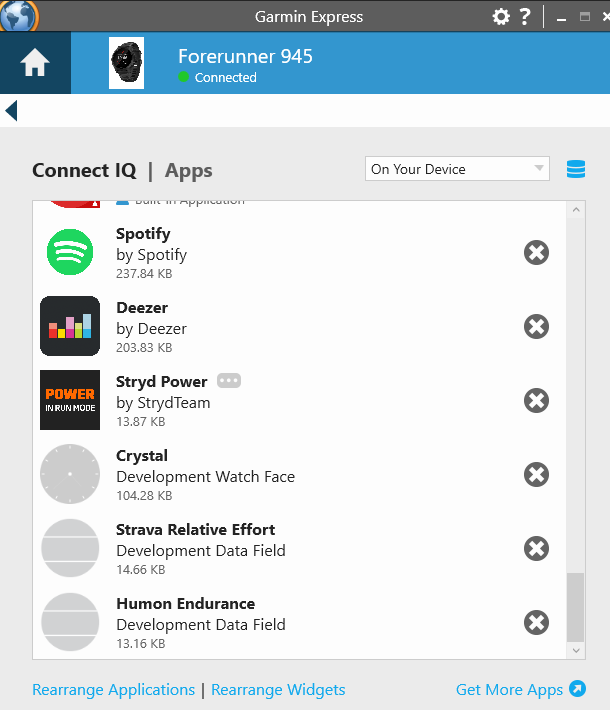The height and width of the screenshot is (710, 610).
Task: Remove Humon Endurance data field
Action: [x=537, y=623]
